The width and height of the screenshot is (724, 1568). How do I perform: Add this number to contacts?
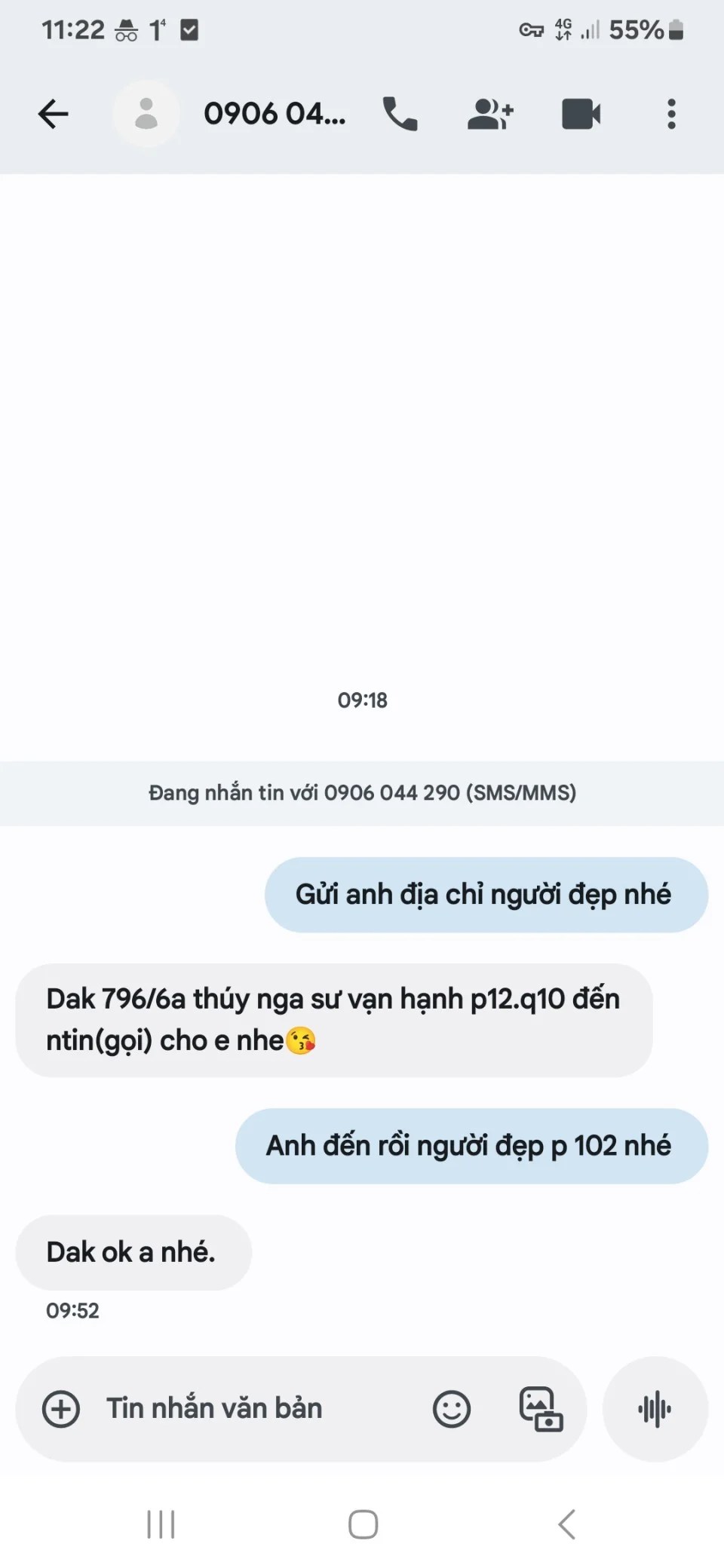pos(490,115)
